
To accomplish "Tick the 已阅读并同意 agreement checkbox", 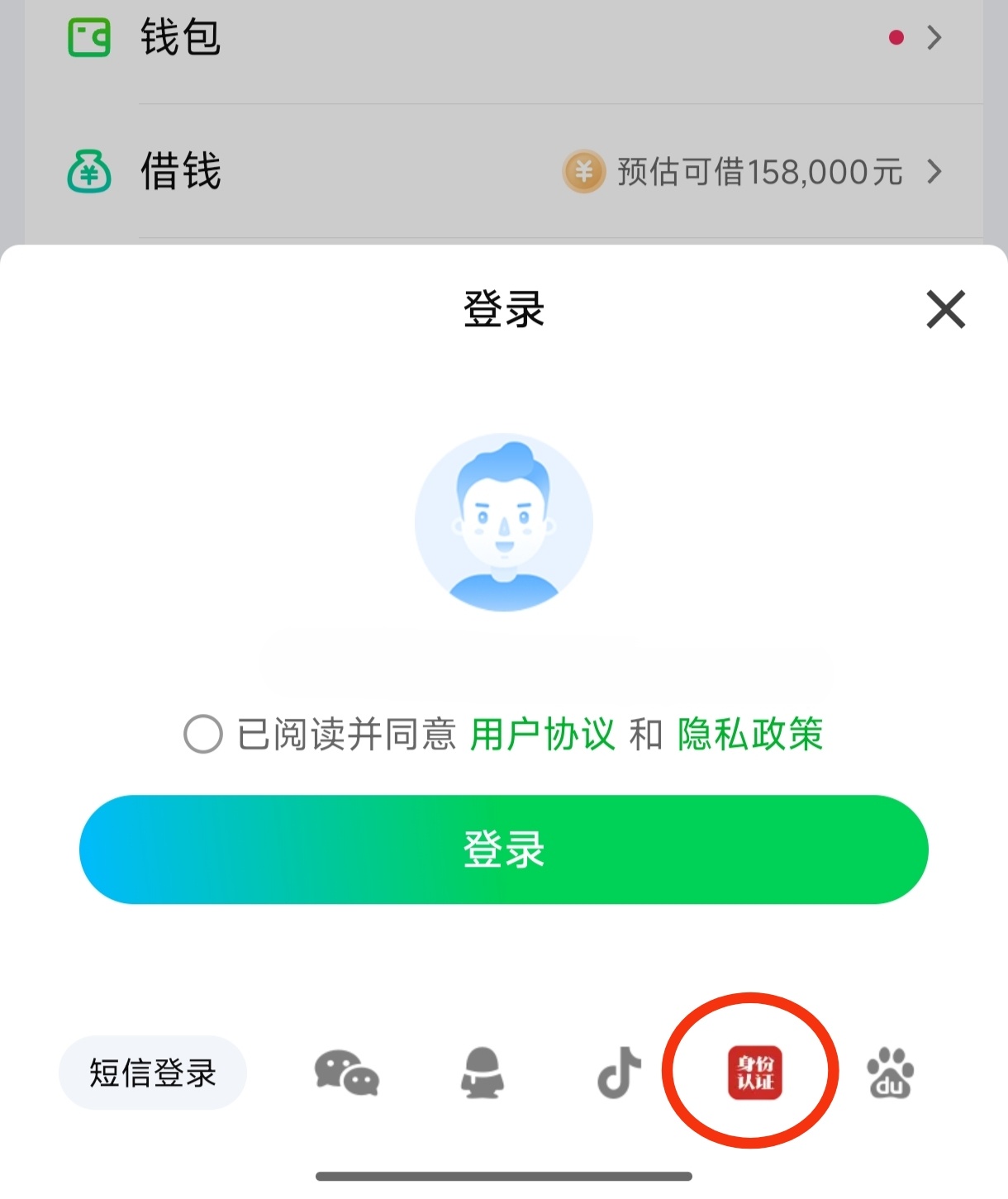I will 203,734.
